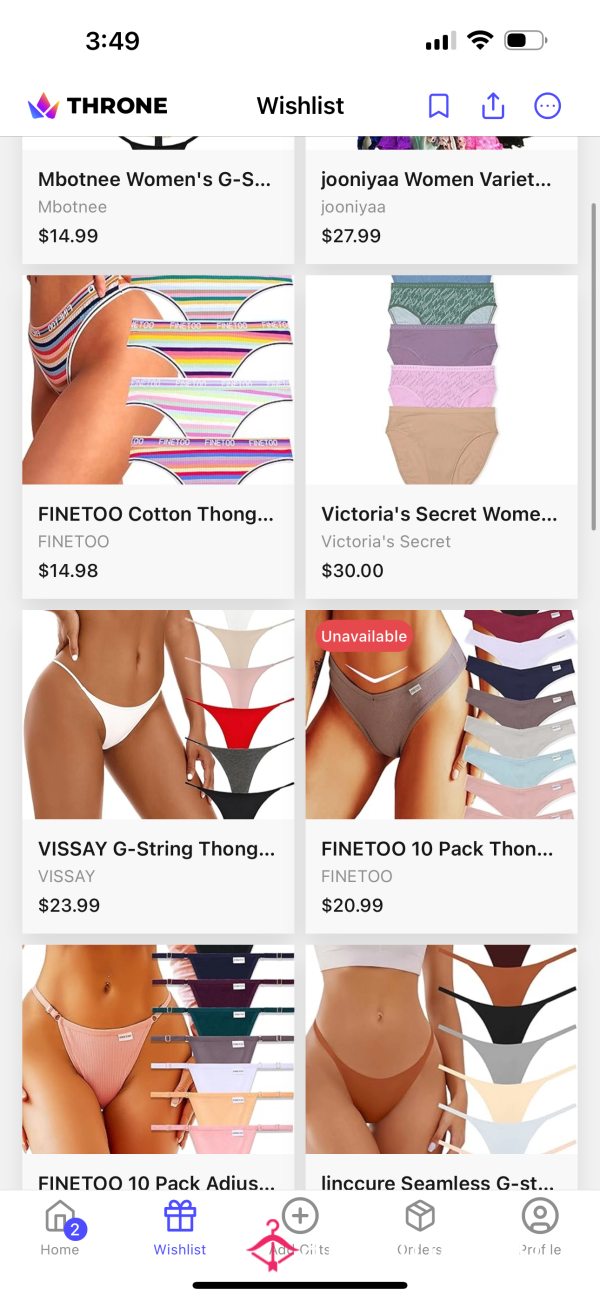This screenshot has height=1300, width=600.
Task: Open FINETOO 10 Pack Adjustable item
Action: pos(158,1068)
